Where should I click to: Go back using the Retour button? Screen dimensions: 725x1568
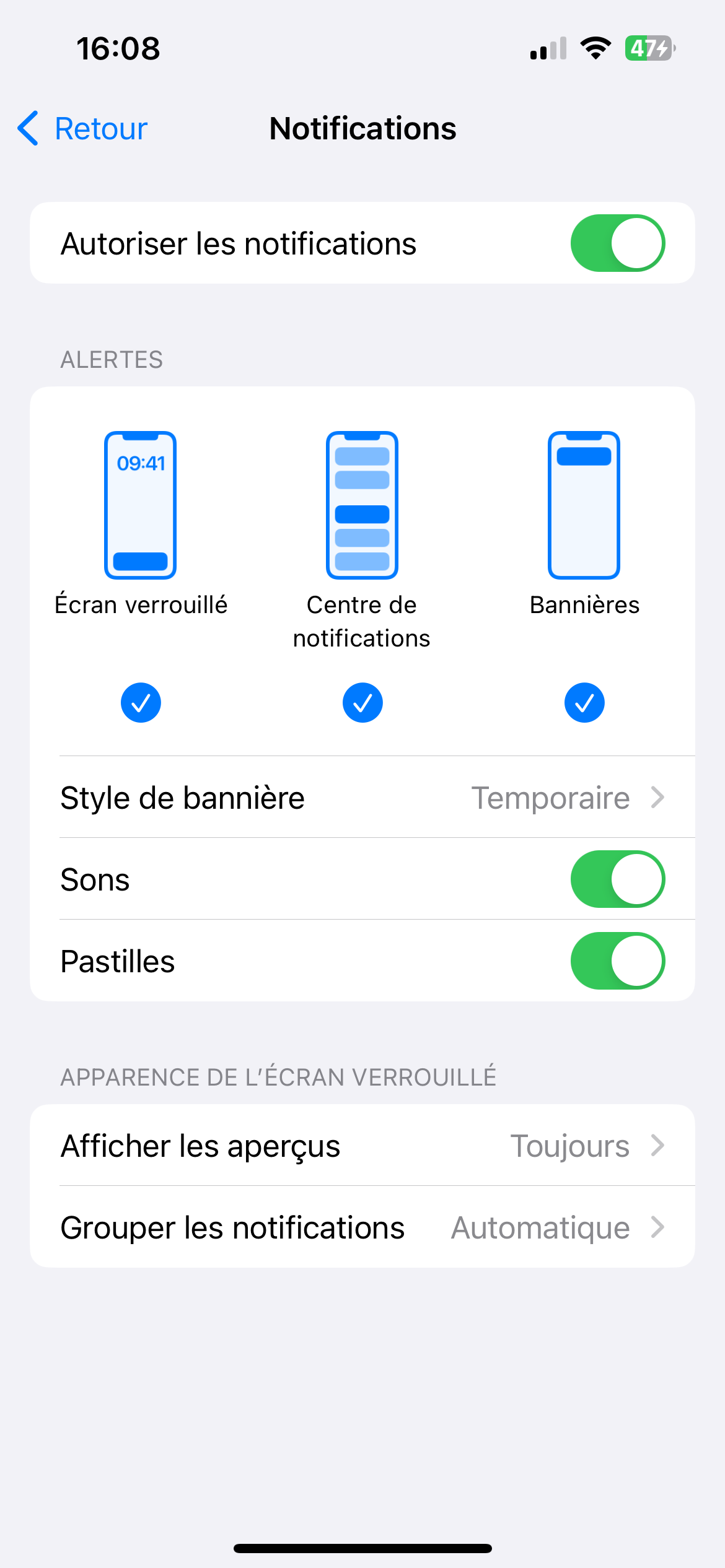[82, 129]
